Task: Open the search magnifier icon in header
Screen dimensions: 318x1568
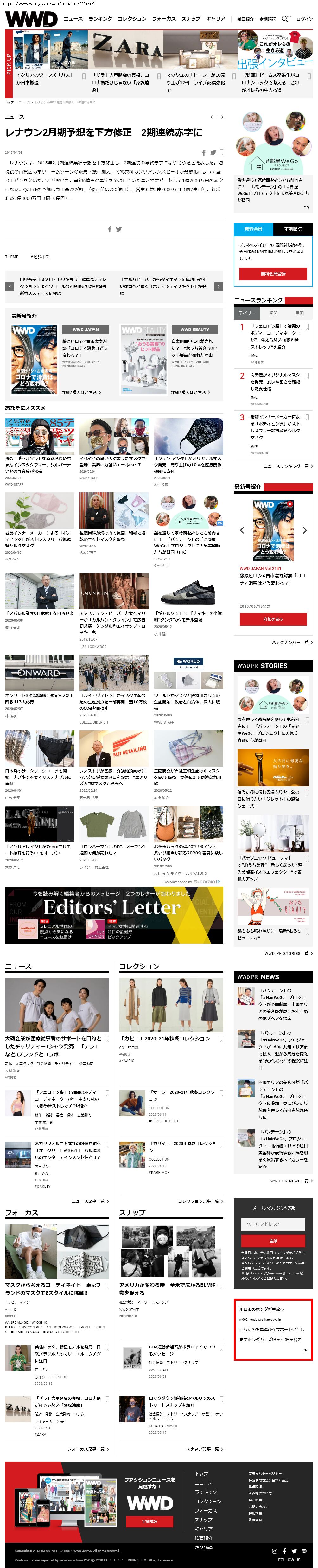Action: [x=284, y=19]
